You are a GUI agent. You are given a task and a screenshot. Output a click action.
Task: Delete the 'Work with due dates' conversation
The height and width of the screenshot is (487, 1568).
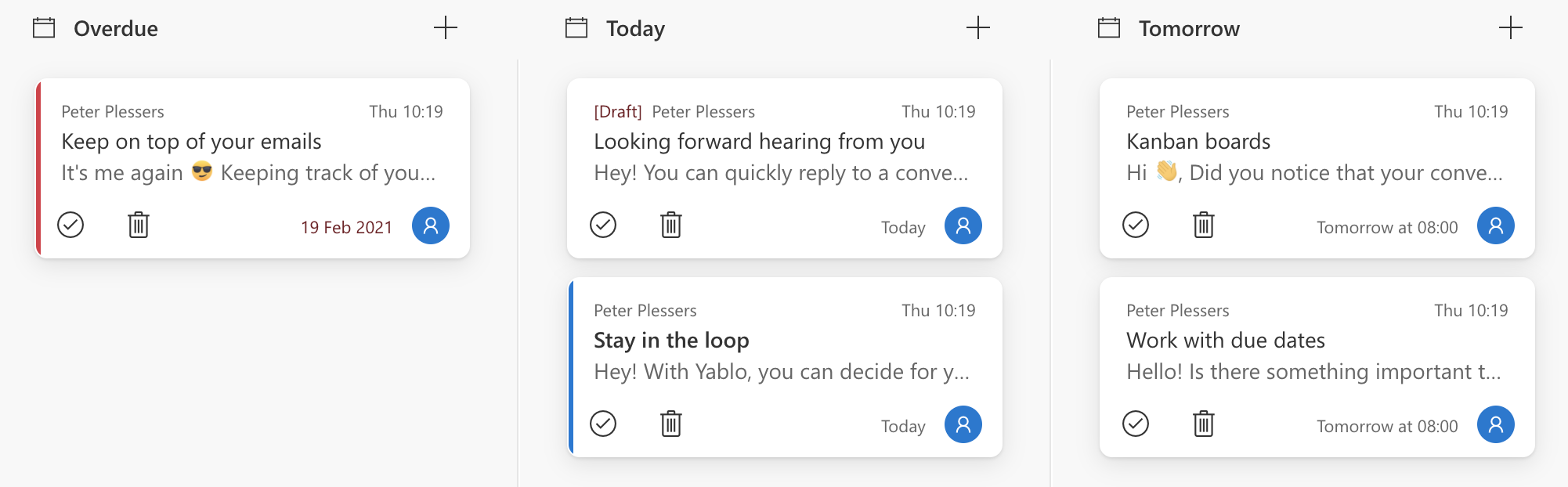coord(1204,424)
